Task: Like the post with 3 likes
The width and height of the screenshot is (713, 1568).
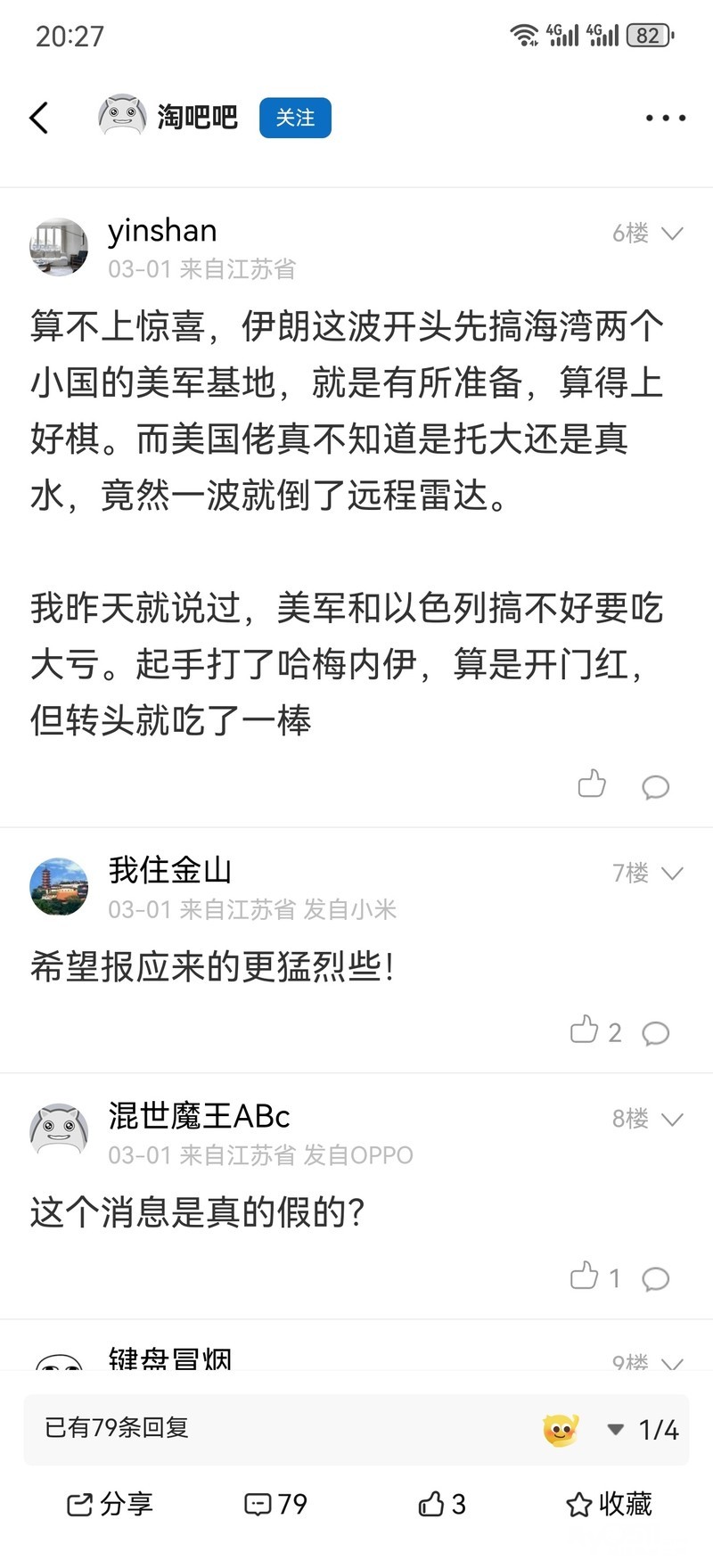Action: click(442, 1505)
